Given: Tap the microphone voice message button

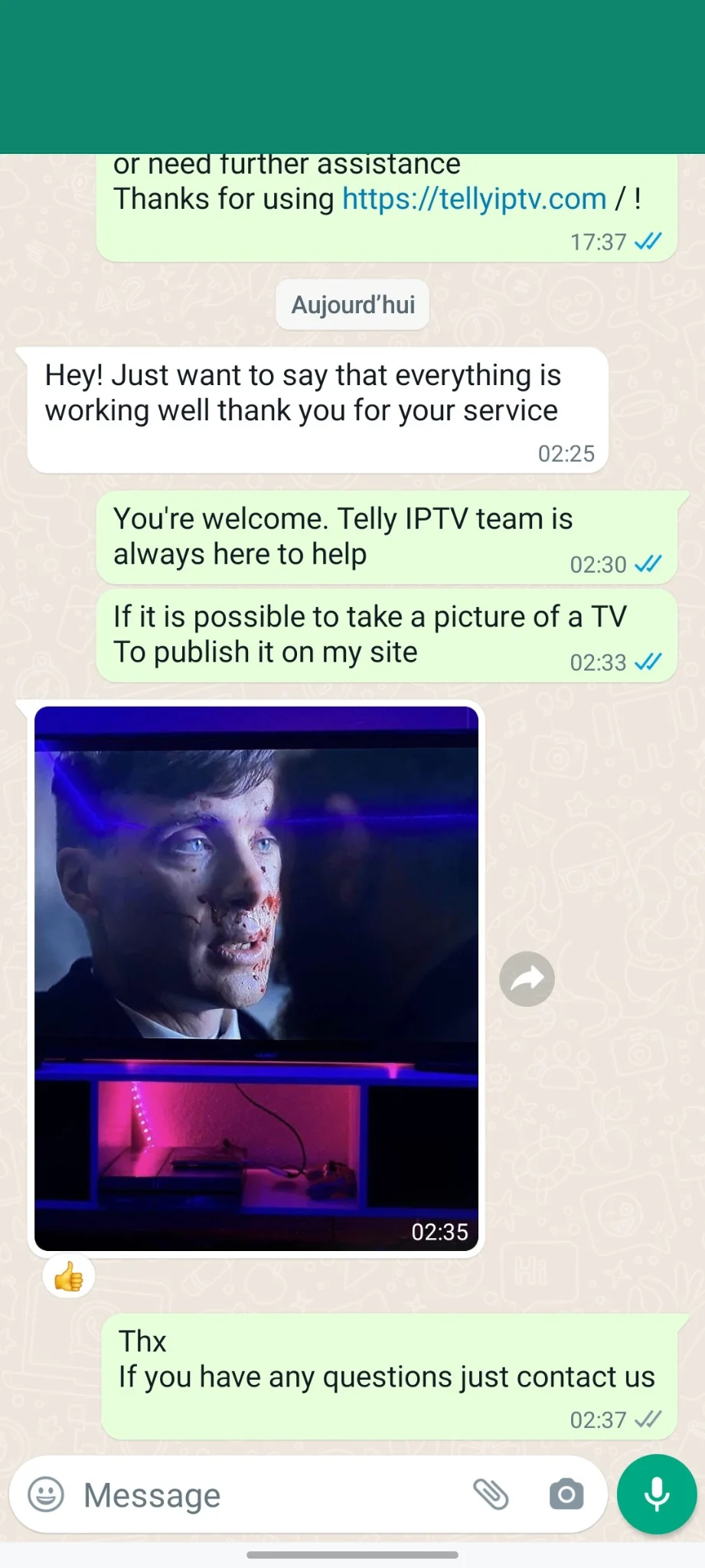Looking at the screenshot, I should [x=657, y=1494].
